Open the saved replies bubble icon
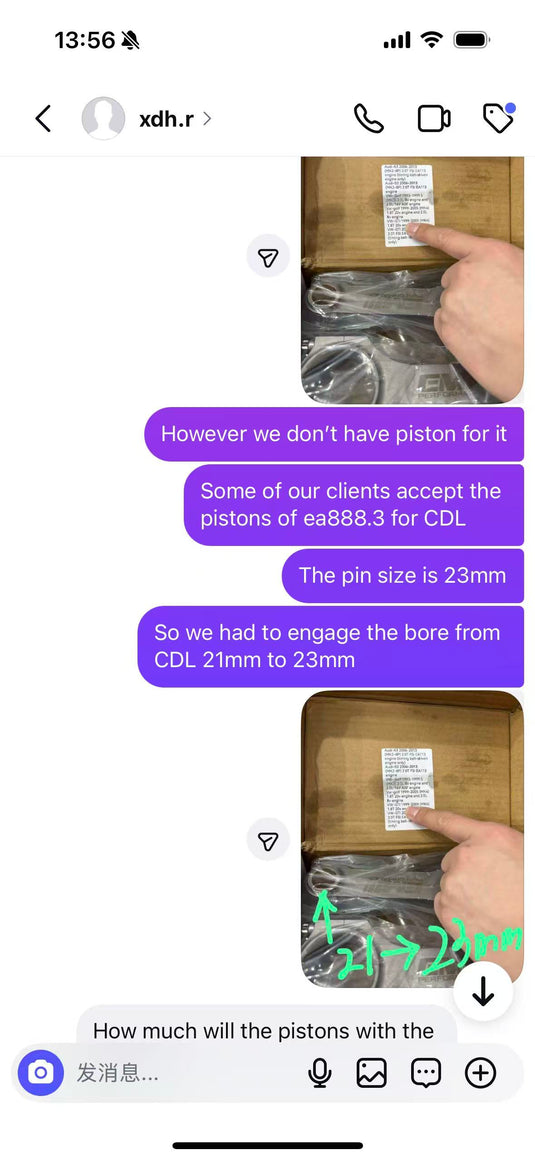Screen dimensions: 535x1160 pos(426,1072)
